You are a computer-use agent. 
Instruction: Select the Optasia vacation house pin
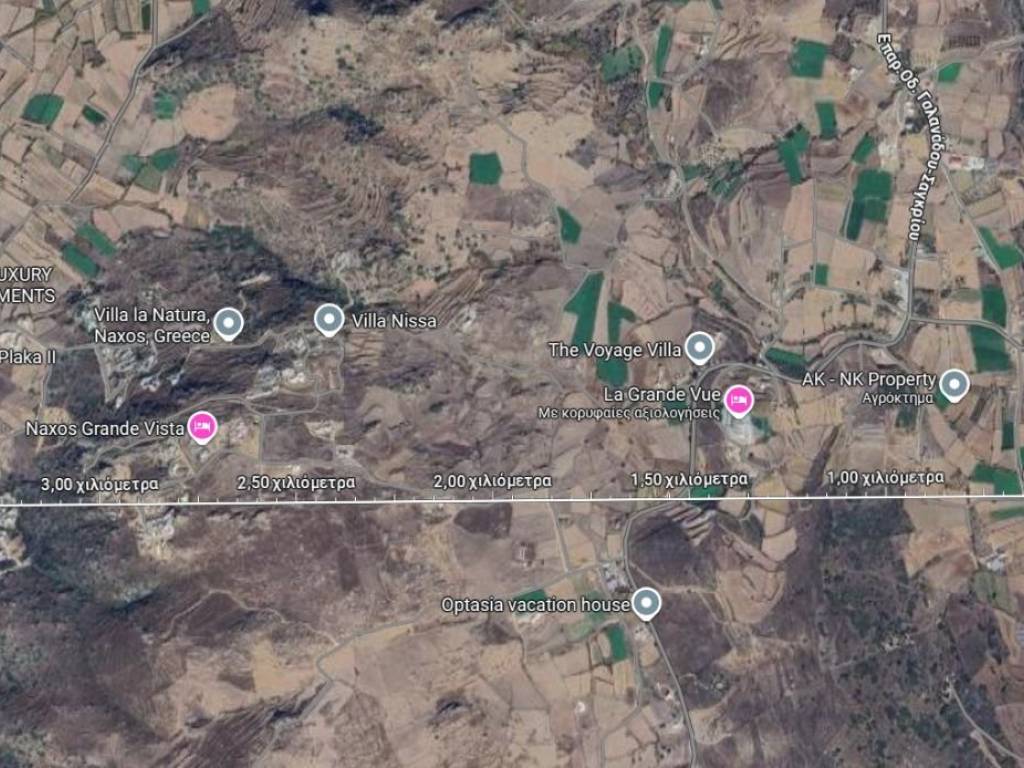(648, 602)
